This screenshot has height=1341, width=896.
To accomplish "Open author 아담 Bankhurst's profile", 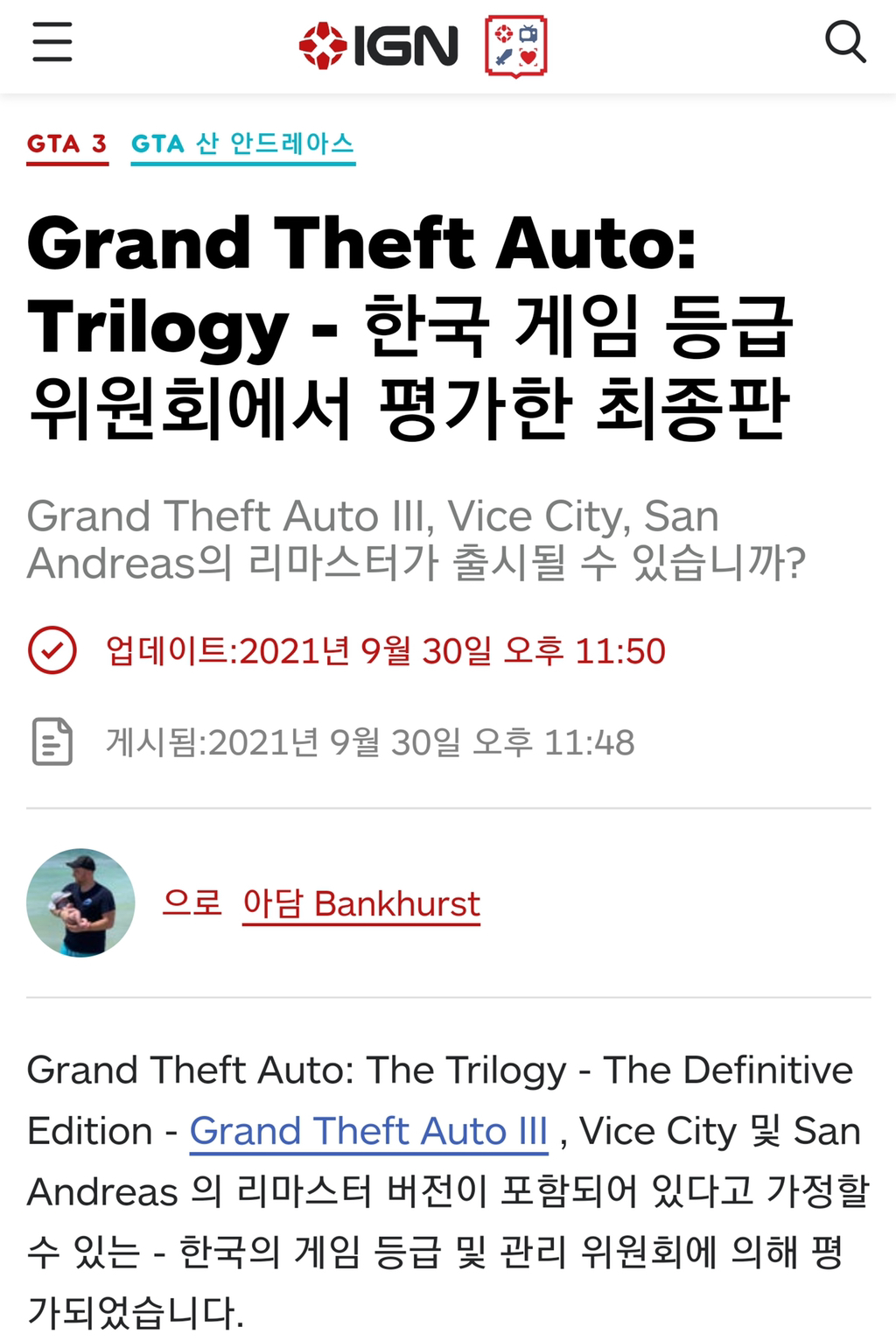I will (x=361, y=904).
